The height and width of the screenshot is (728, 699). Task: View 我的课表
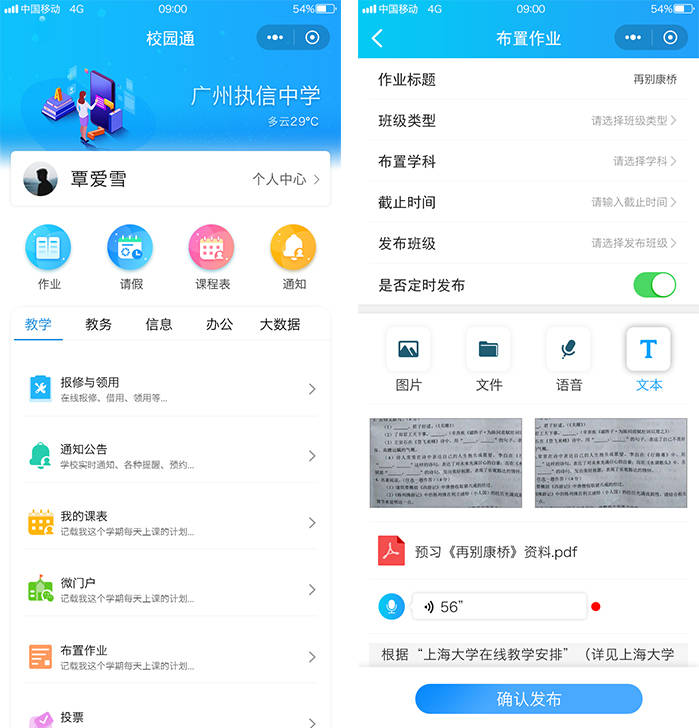click(171, 523)
